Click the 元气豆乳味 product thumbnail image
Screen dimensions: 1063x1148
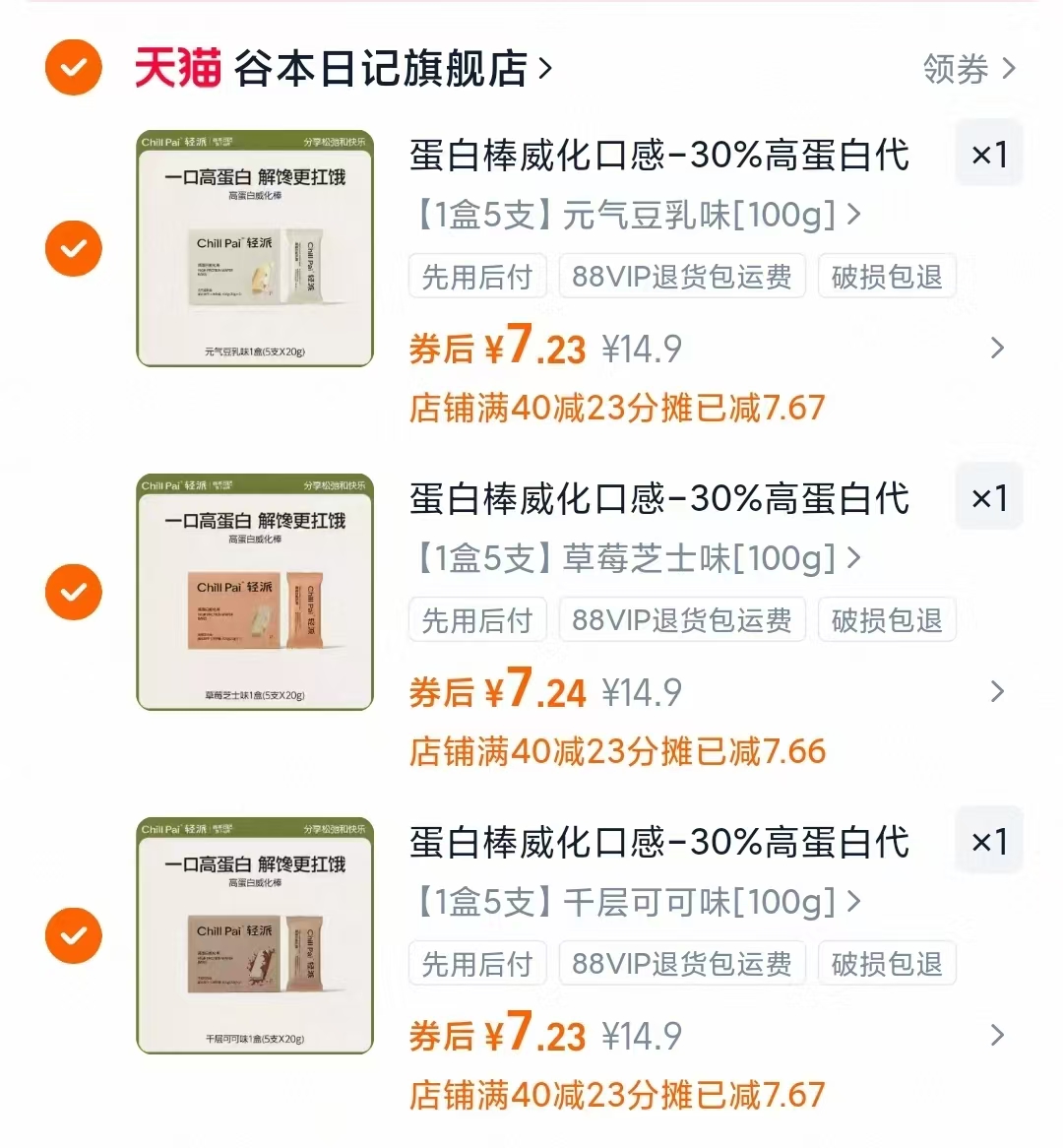click(x=254, y=248)
